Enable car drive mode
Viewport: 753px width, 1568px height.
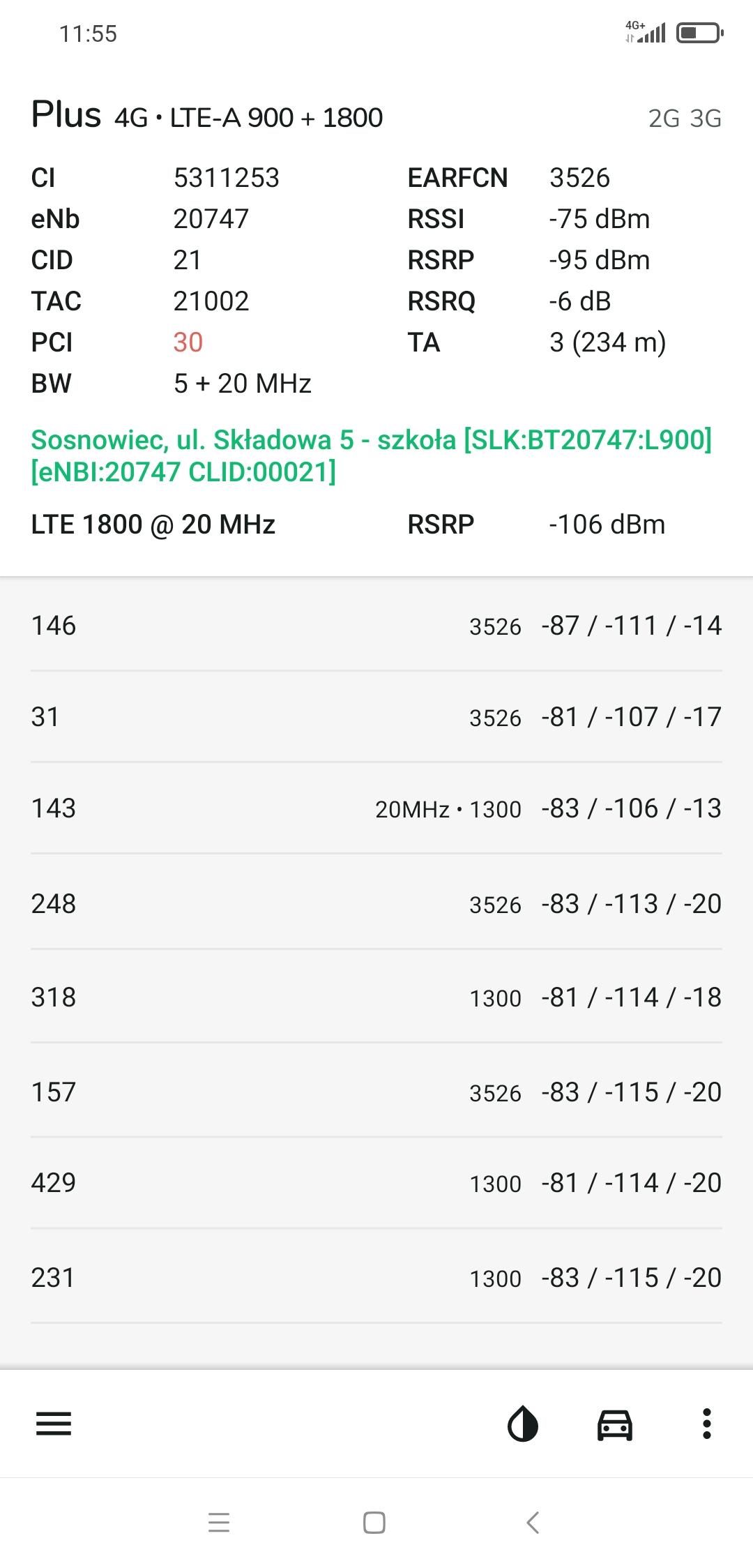(615, 1424)
